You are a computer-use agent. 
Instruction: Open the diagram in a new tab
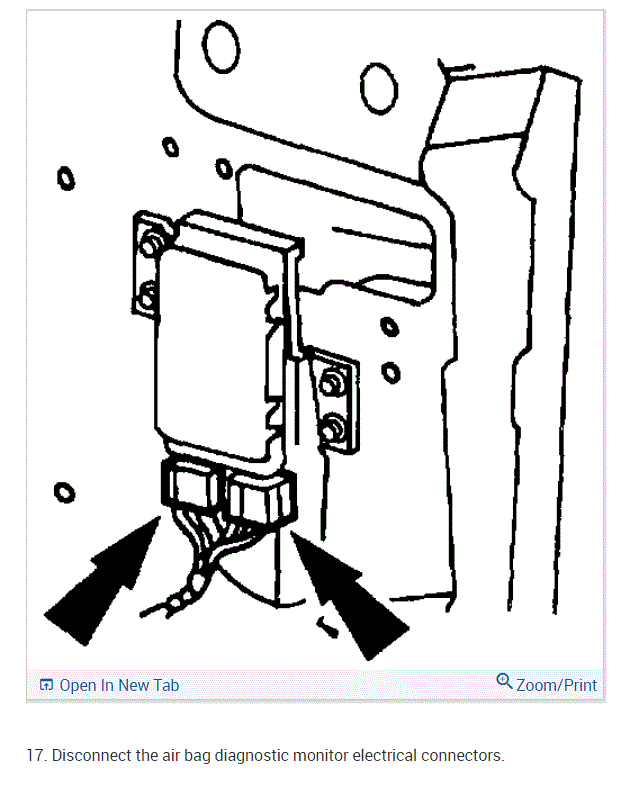(x=110, y=685)
